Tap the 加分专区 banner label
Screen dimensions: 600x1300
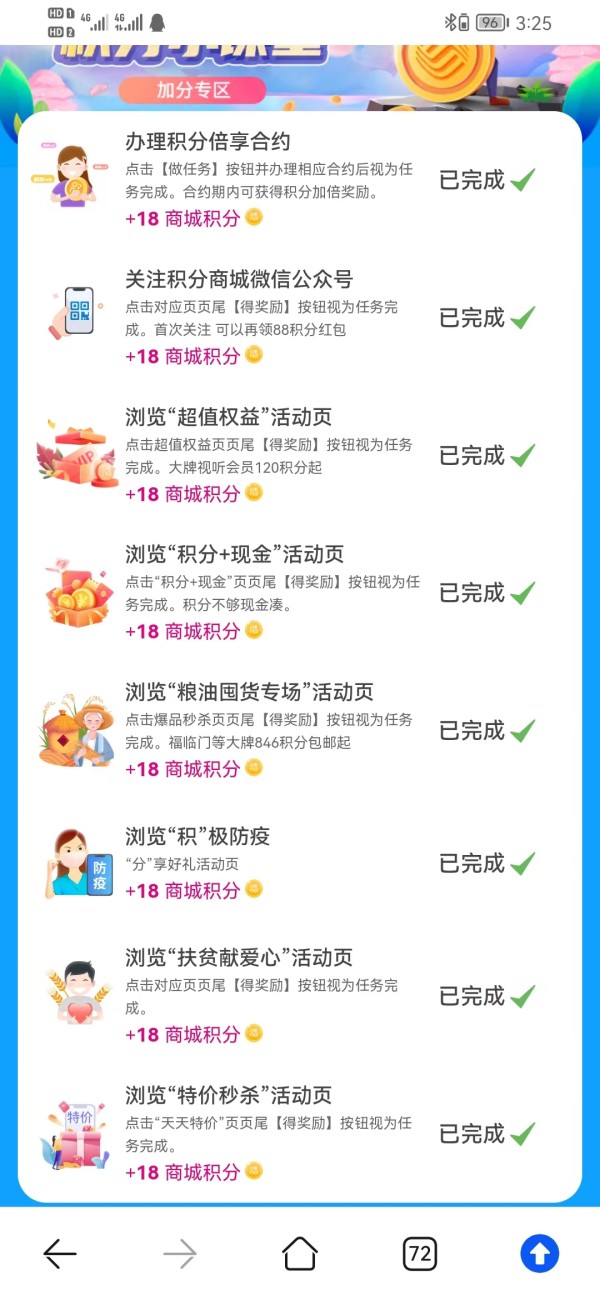tap(193, 90)
